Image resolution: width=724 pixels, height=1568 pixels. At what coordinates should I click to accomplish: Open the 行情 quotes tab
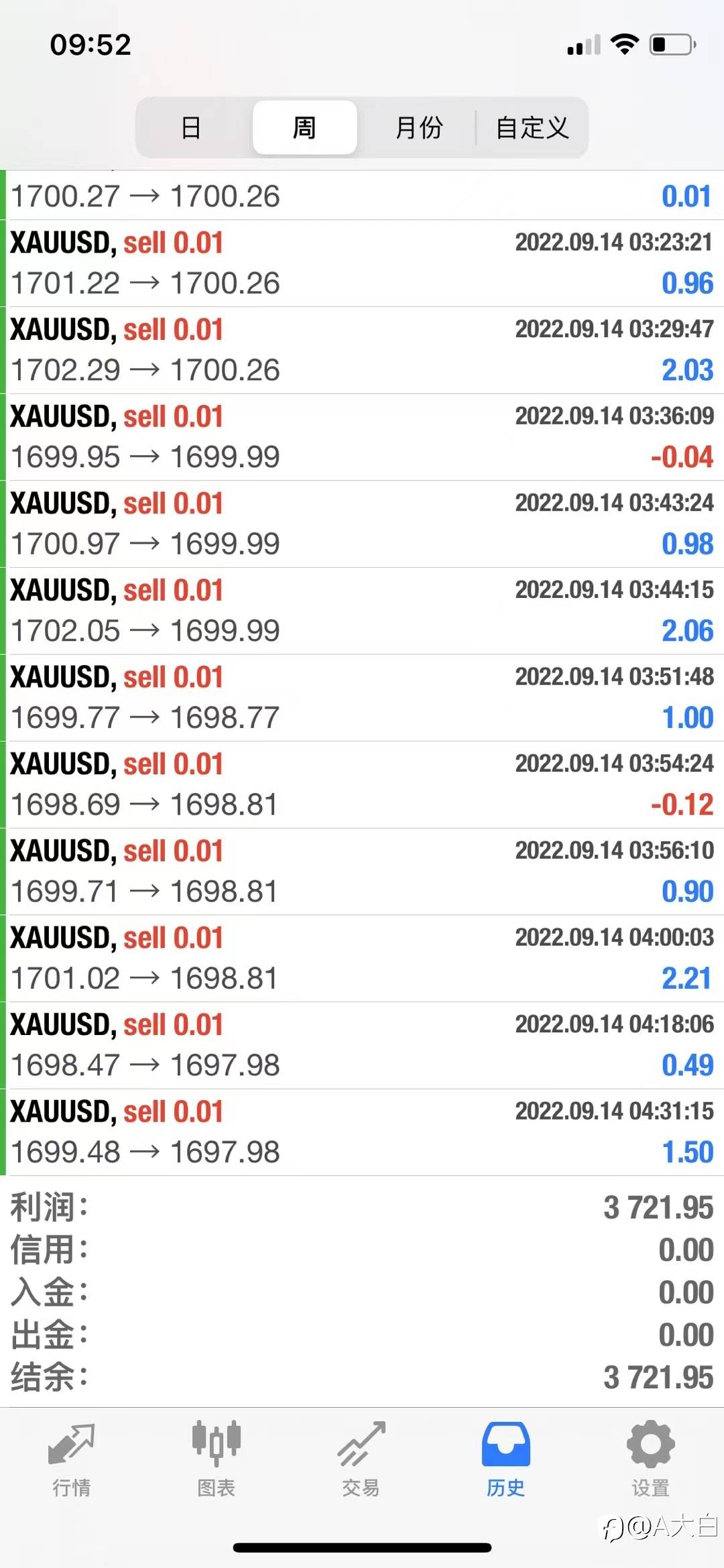point(72,1459)
